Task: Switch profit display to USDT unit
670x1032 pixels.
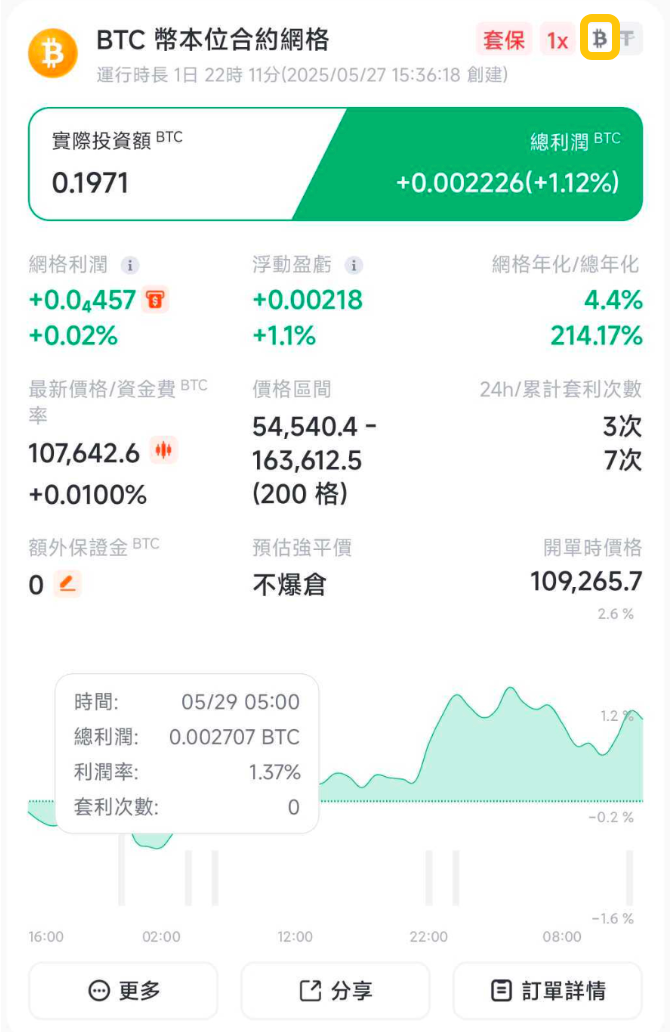Action: tap(627, 39)
